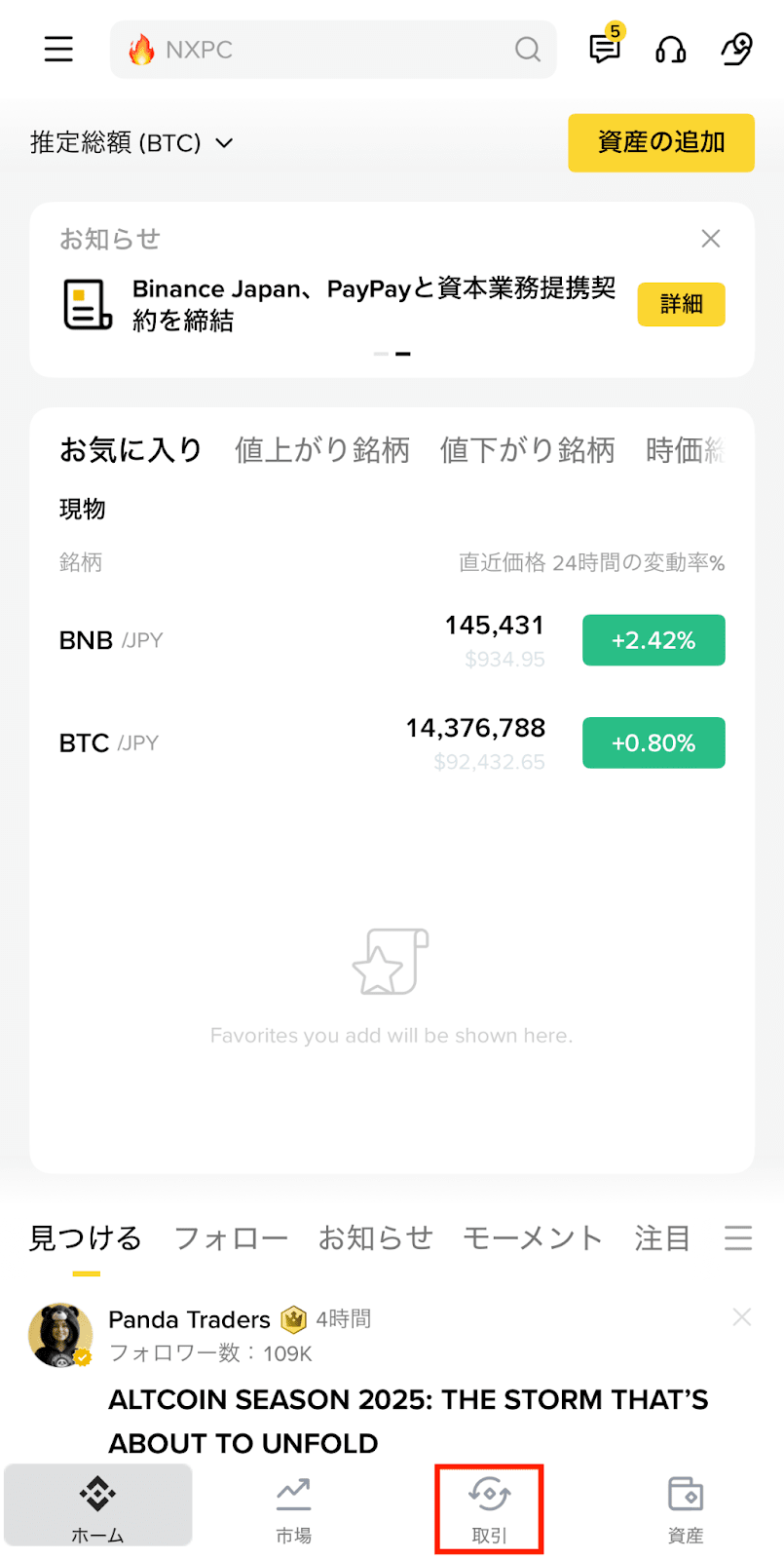This screenshot has height=1559, width=784.
Task: Go to the 取引 tab
Action: click(489, 1508)
